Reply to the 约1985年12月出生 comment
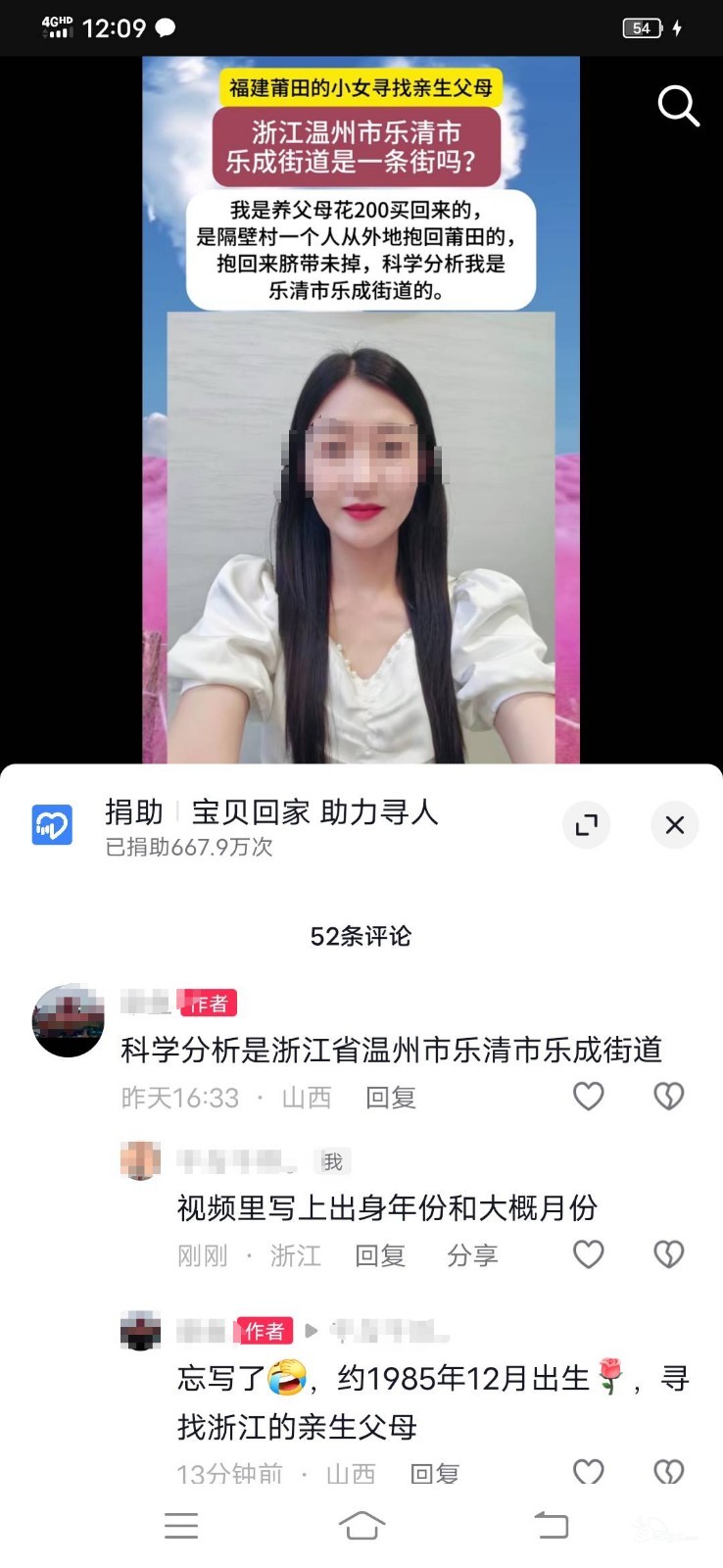 [x=434, y=1473]
